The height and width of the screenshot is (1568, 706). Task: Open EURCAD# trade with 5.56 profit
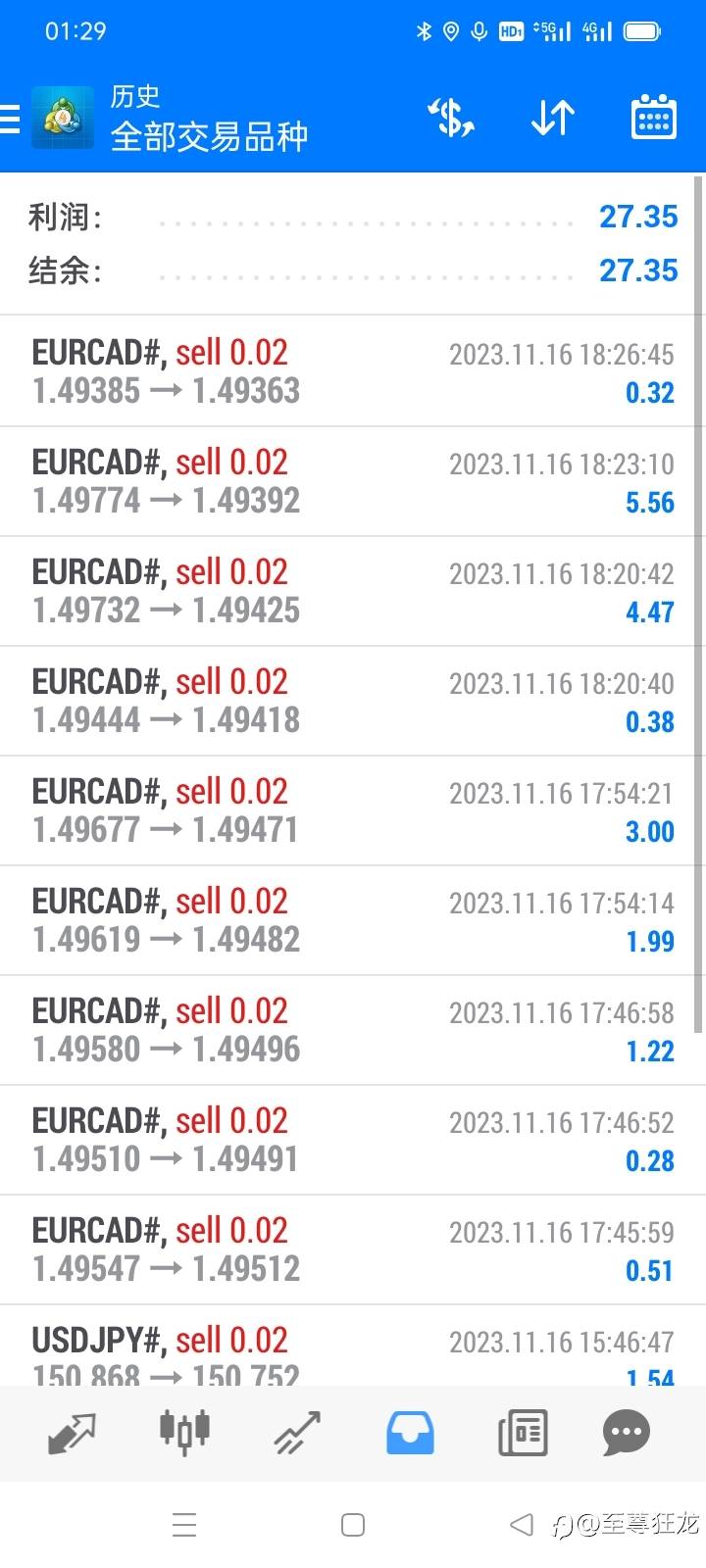pos(353,481)
